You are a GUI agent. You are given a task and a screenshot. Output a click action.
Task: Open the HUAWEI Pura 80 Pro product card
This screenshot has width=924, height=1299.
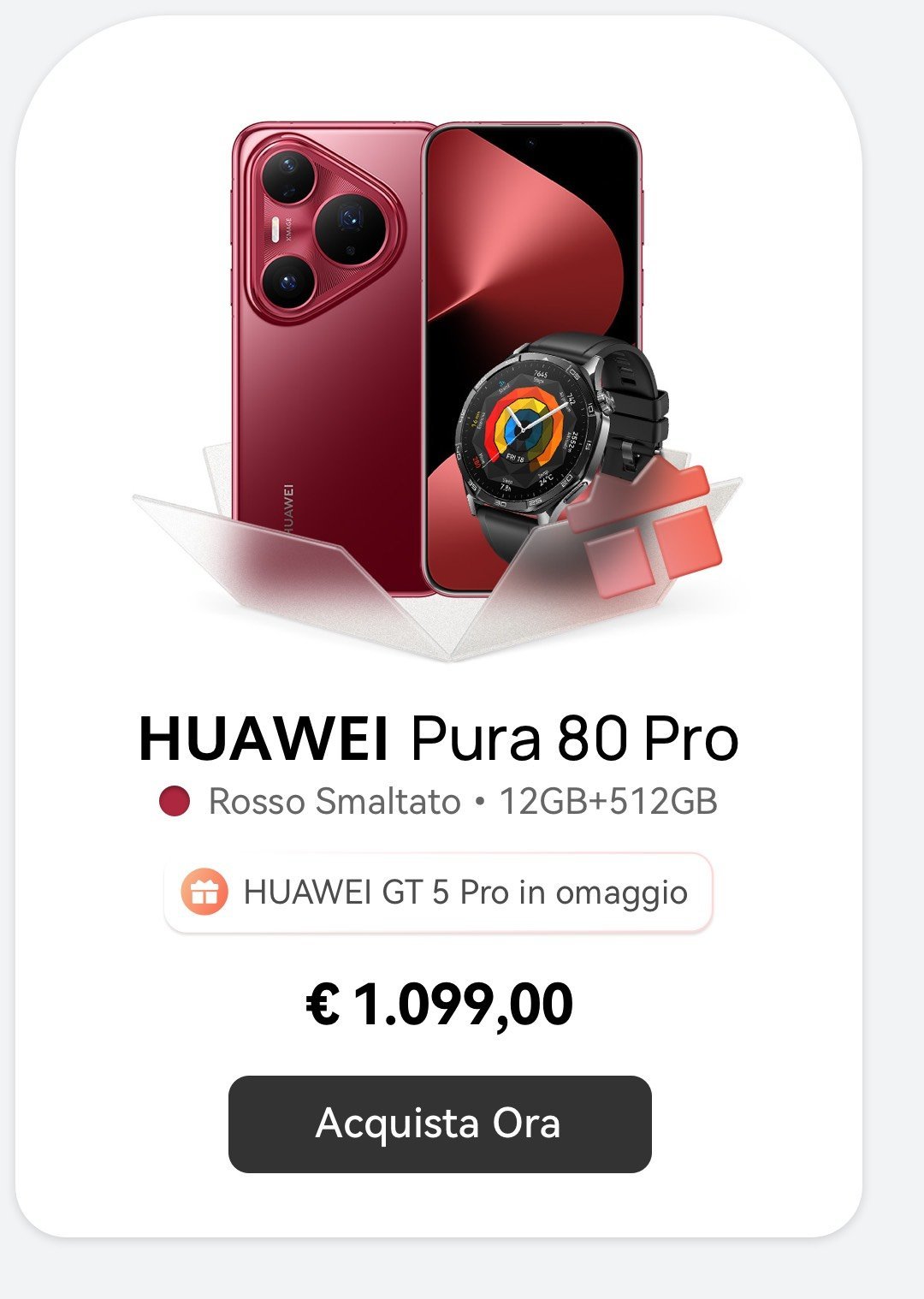[438, 738]
